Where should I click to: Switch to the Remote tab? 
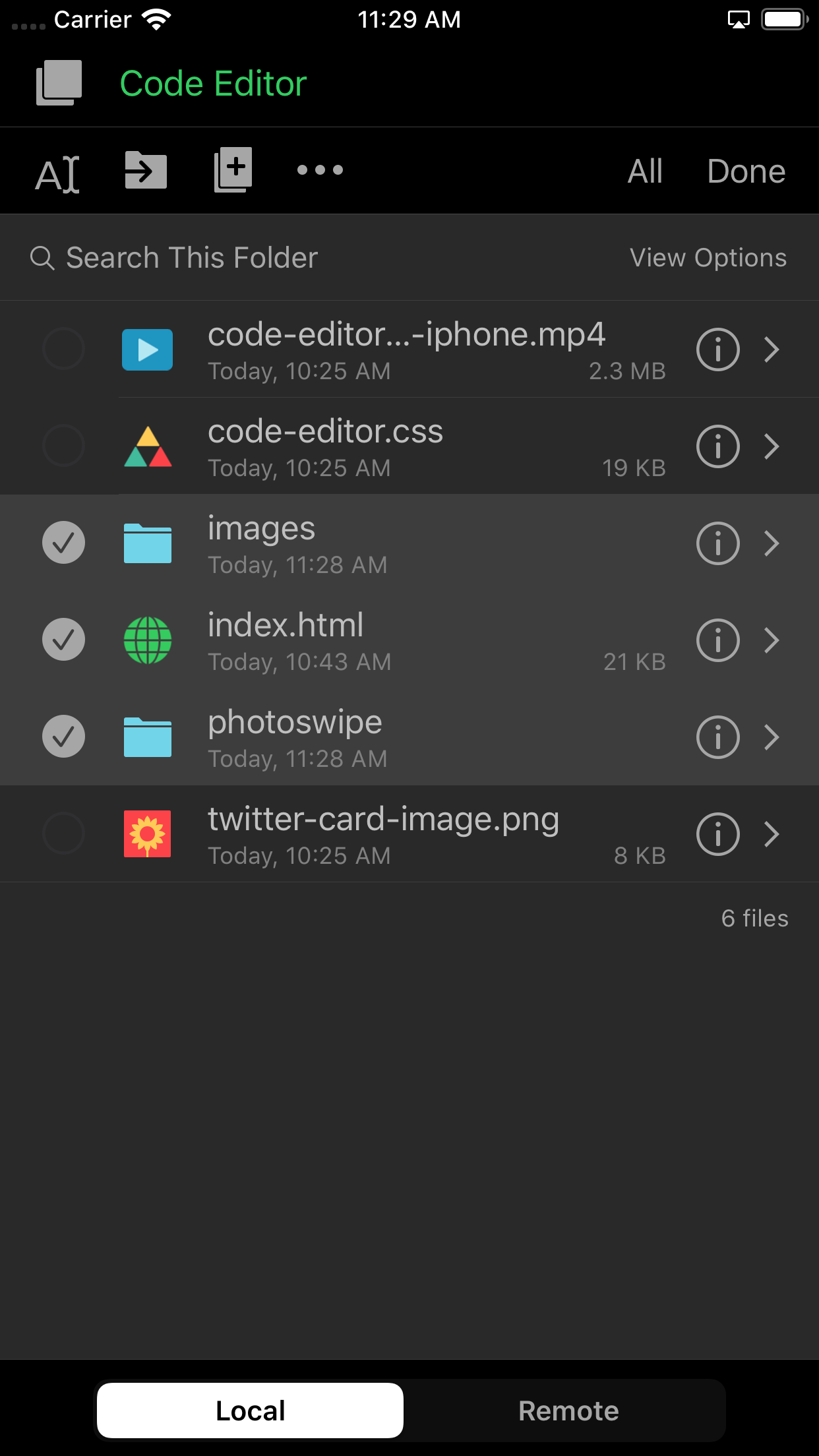coord(568,1410)
